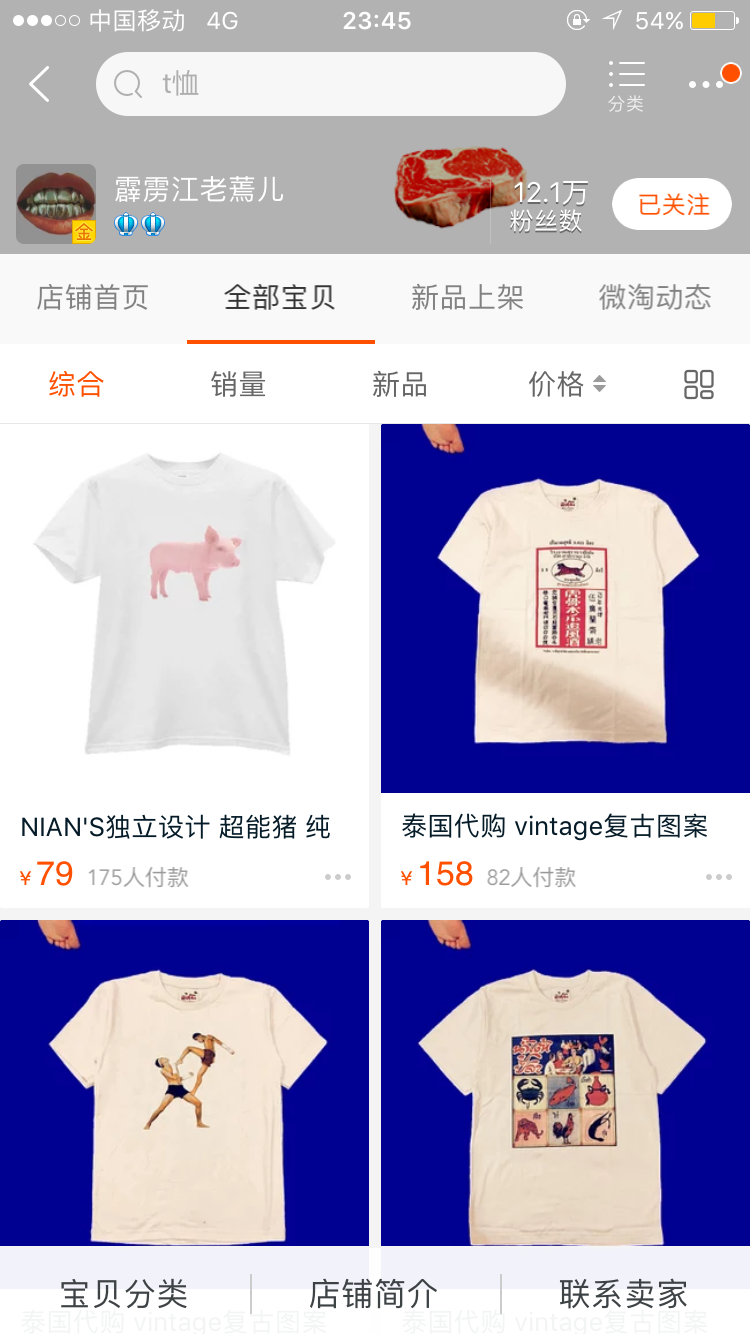Viewport: 750px width, 1334px height.
Task: Go back using the arrow icon
Action: (x=40, y=85)
